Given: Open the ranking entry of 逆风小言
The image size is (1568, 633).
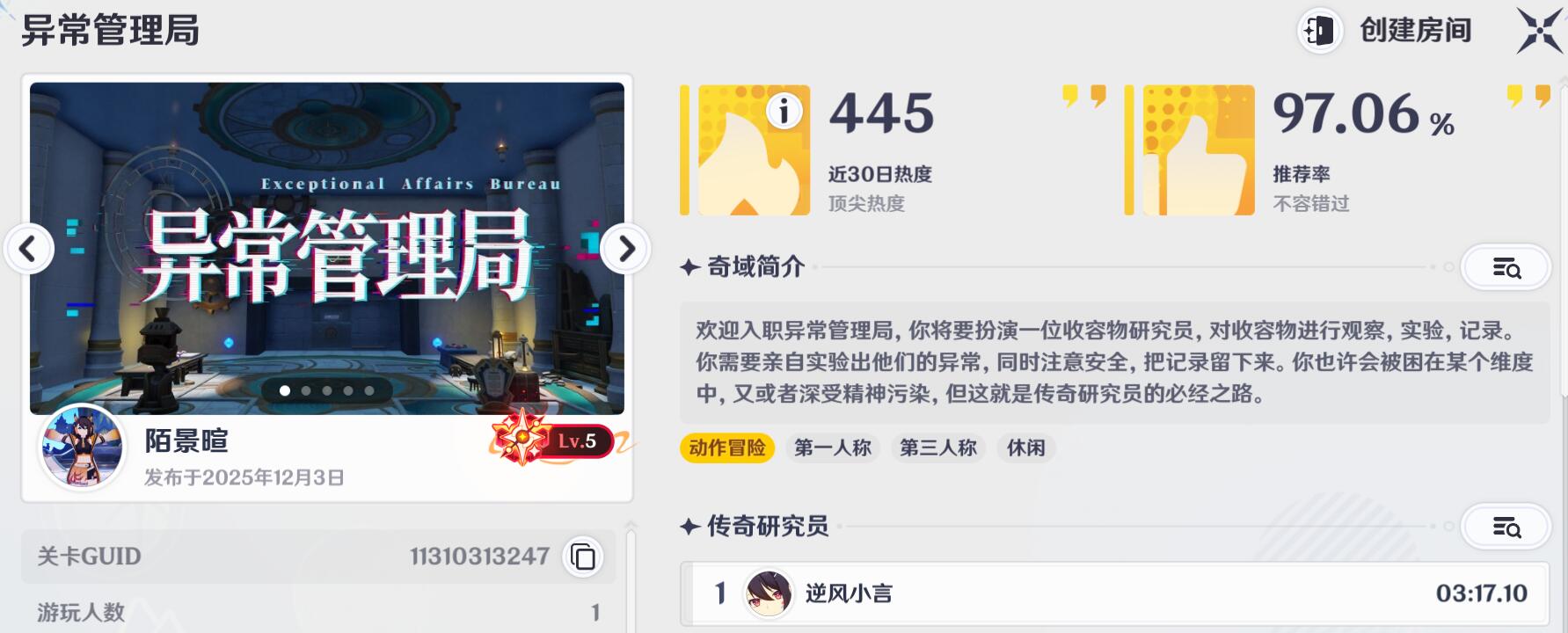Looking at the screenshot, I should pyautogui.click(x=1115, y=593).
